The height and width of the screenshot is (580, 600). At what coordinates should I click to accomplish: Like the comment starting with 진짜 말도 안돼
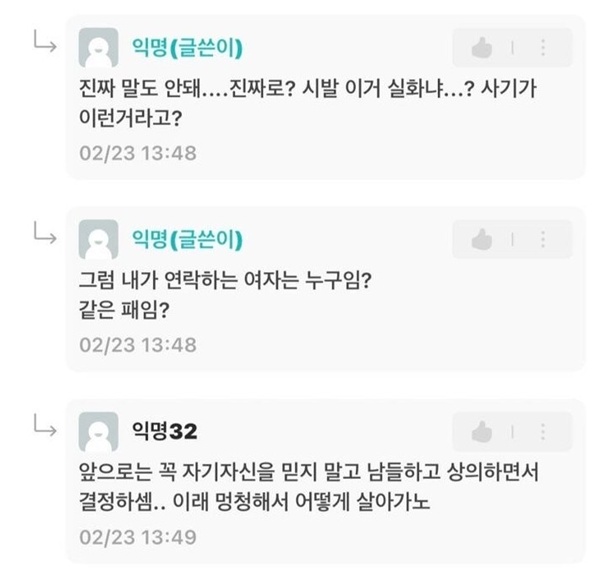click(482, 47)
